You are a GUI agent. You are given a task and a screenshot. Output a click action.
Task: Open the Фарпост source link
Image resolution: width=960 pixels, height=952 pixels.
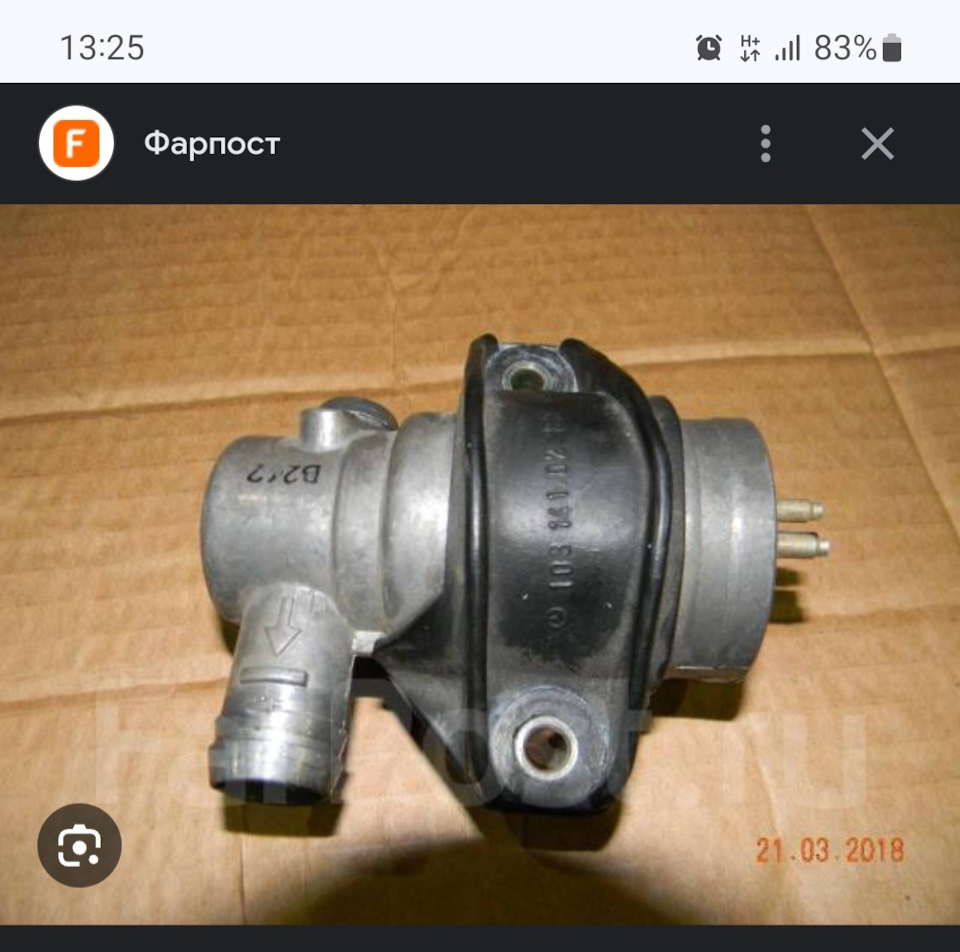(x=211, y=144)
